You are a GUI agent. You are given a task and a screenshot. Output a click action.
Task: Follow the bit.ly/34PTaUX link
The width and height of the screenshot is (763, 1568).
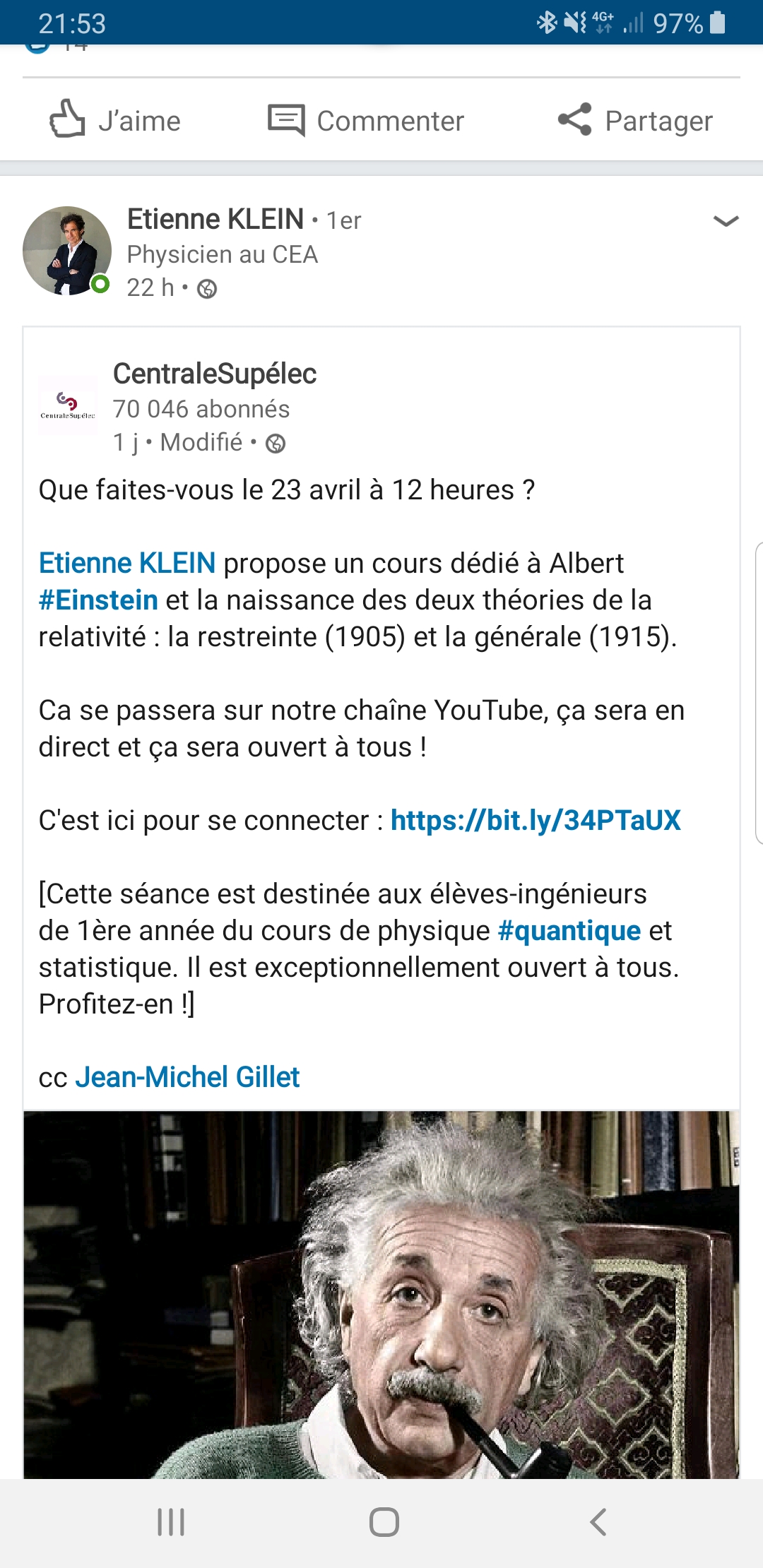point(536,821)
